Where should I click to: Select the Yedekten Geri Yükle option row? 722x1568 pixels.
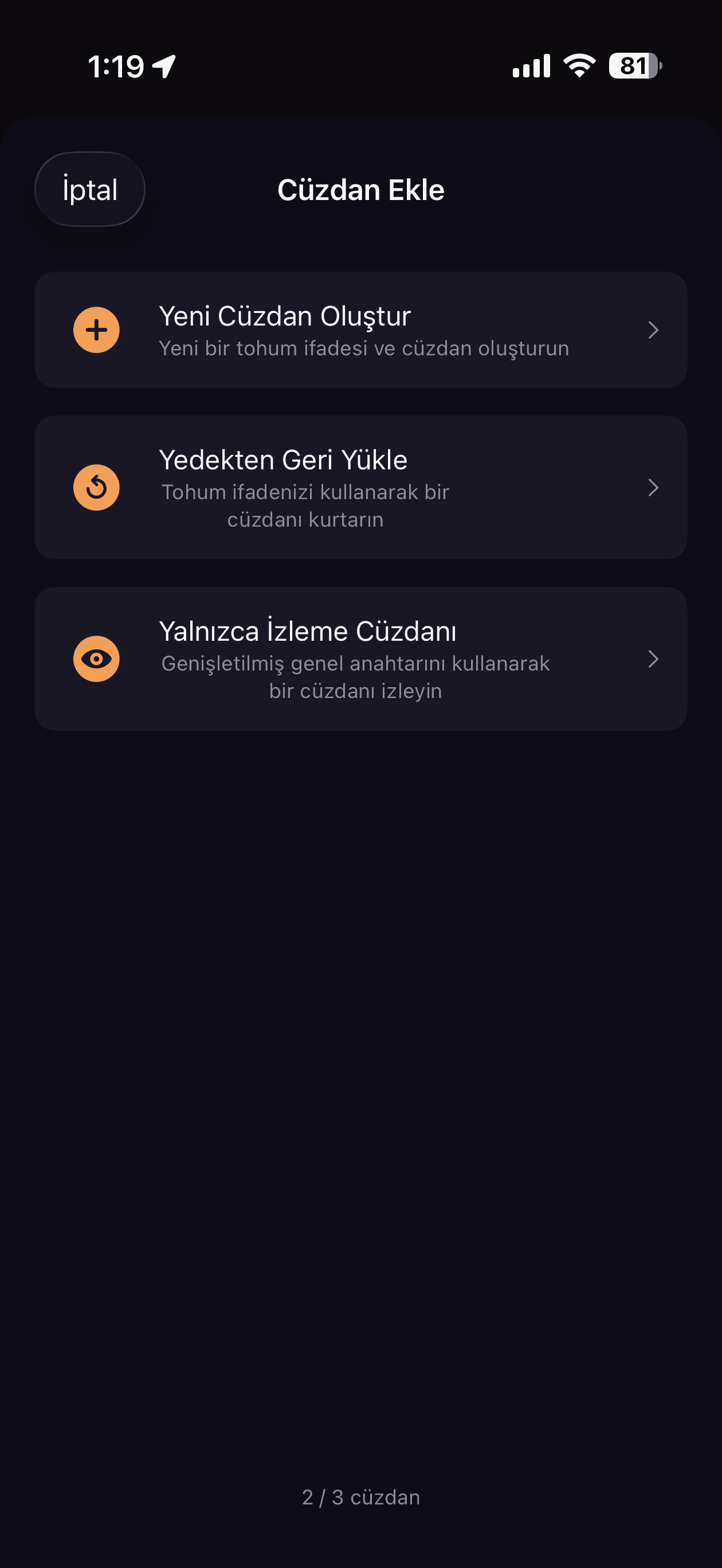(361, 487)
